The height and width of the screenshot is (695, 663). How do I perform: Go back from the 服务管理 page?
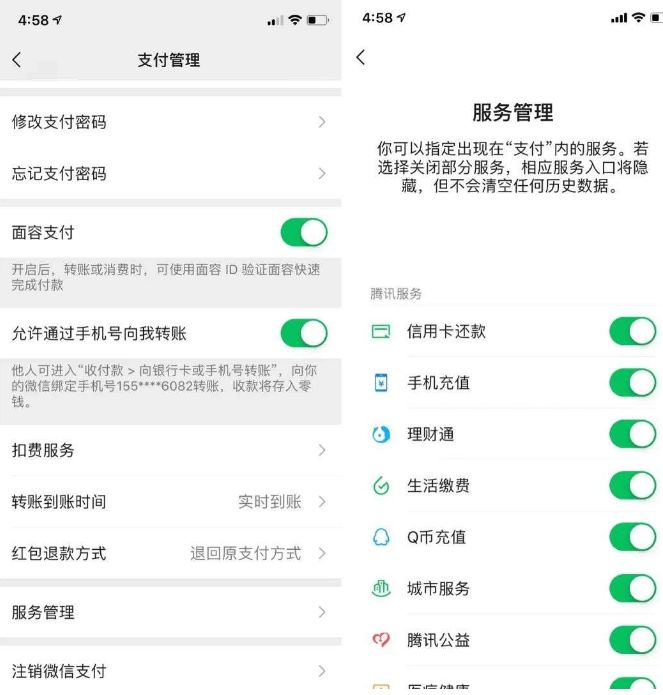coord(361,58)
